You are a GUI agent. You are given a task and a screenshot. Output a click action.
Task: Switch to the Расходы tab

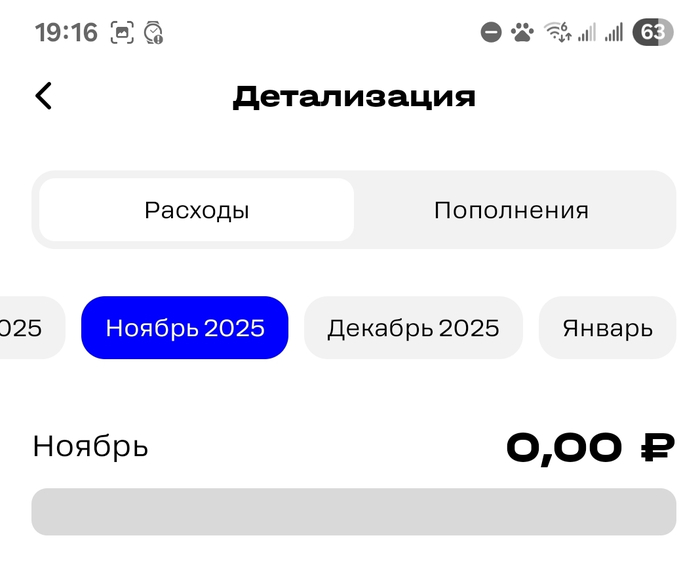pos(197,211)
